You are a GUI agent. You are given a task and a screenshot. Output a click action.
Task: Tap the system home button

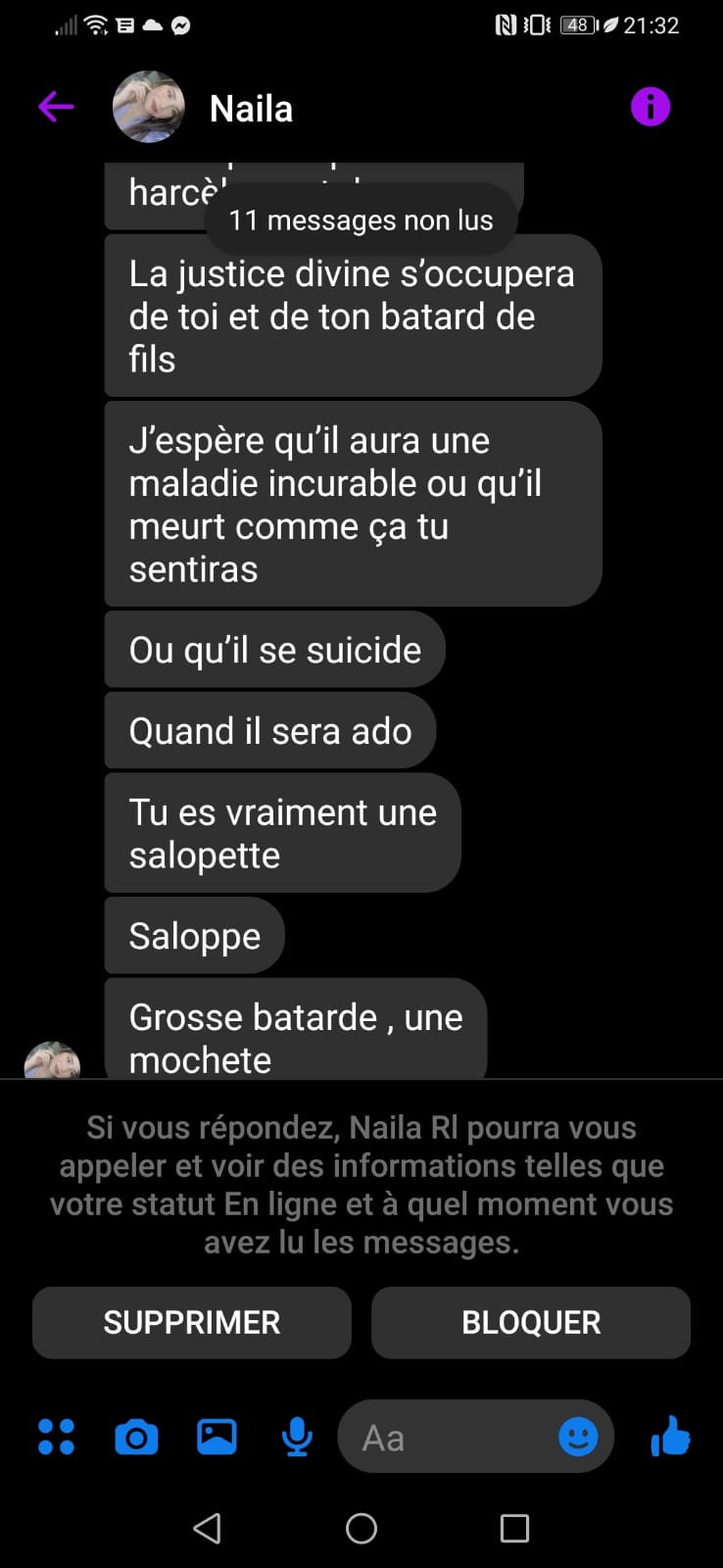click(x=361, y=1528)
